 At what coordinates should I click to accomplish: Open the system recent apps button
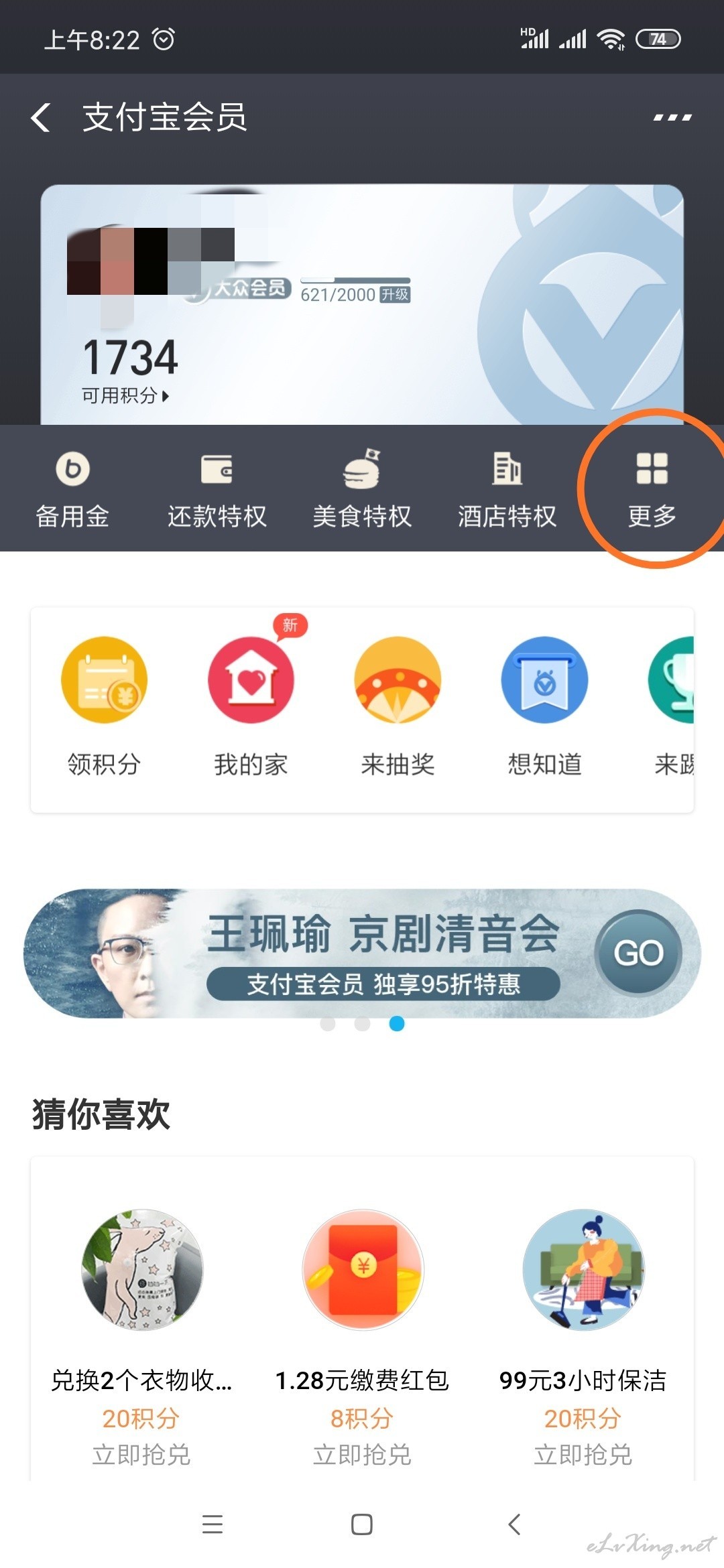coord(213,1524)
